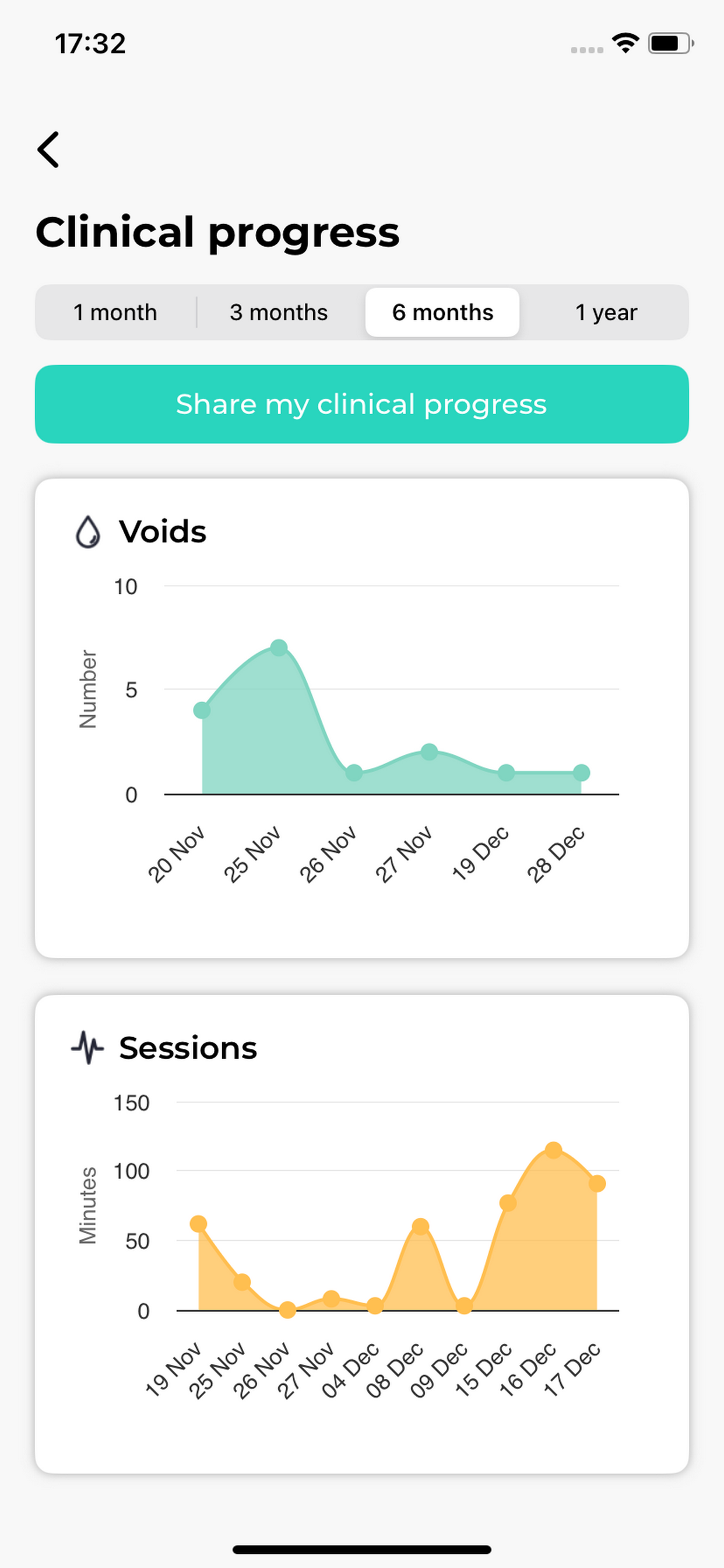Choose the 6 months segment

[x=442, y=312]
